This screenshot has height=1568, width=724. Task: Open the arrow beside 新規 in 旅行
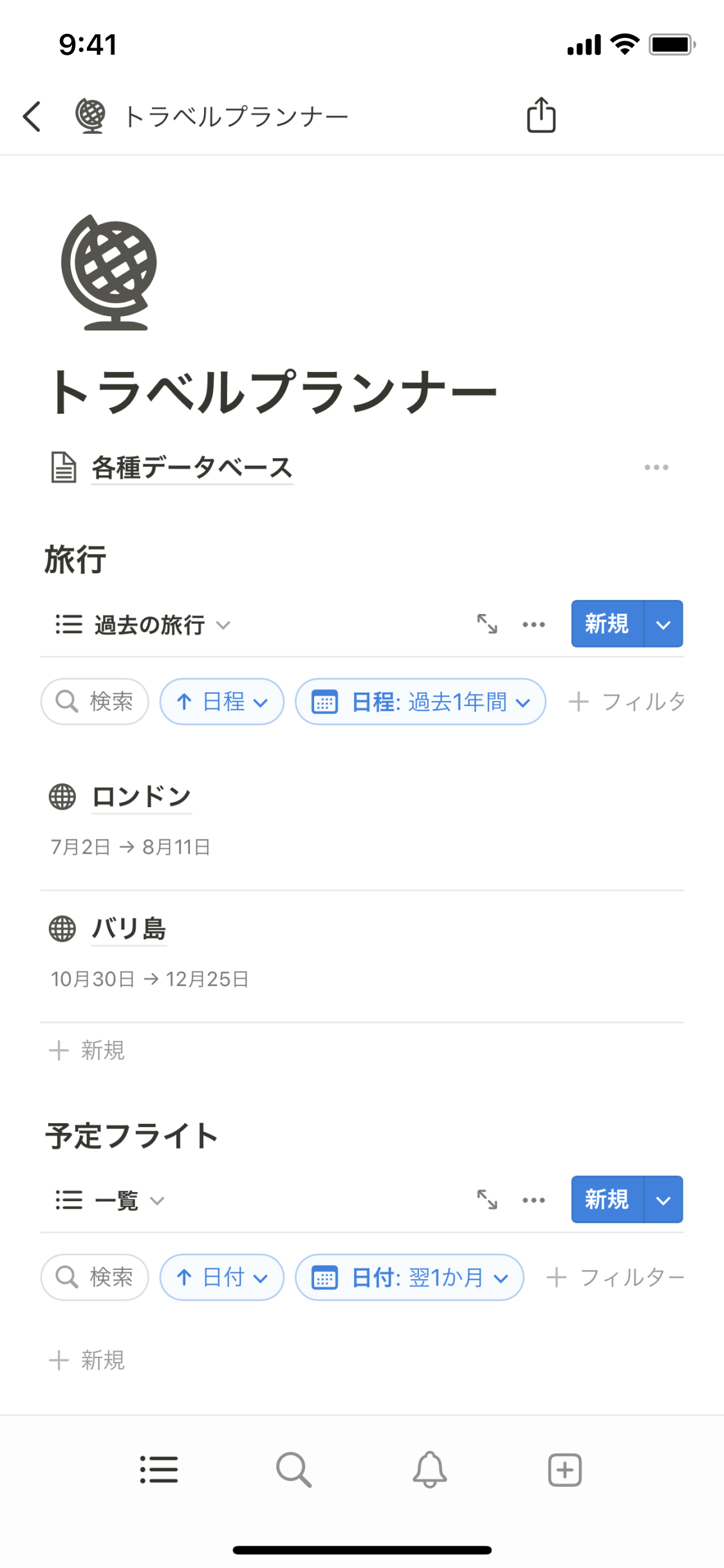pyautogui.click(x=664, y=624)
